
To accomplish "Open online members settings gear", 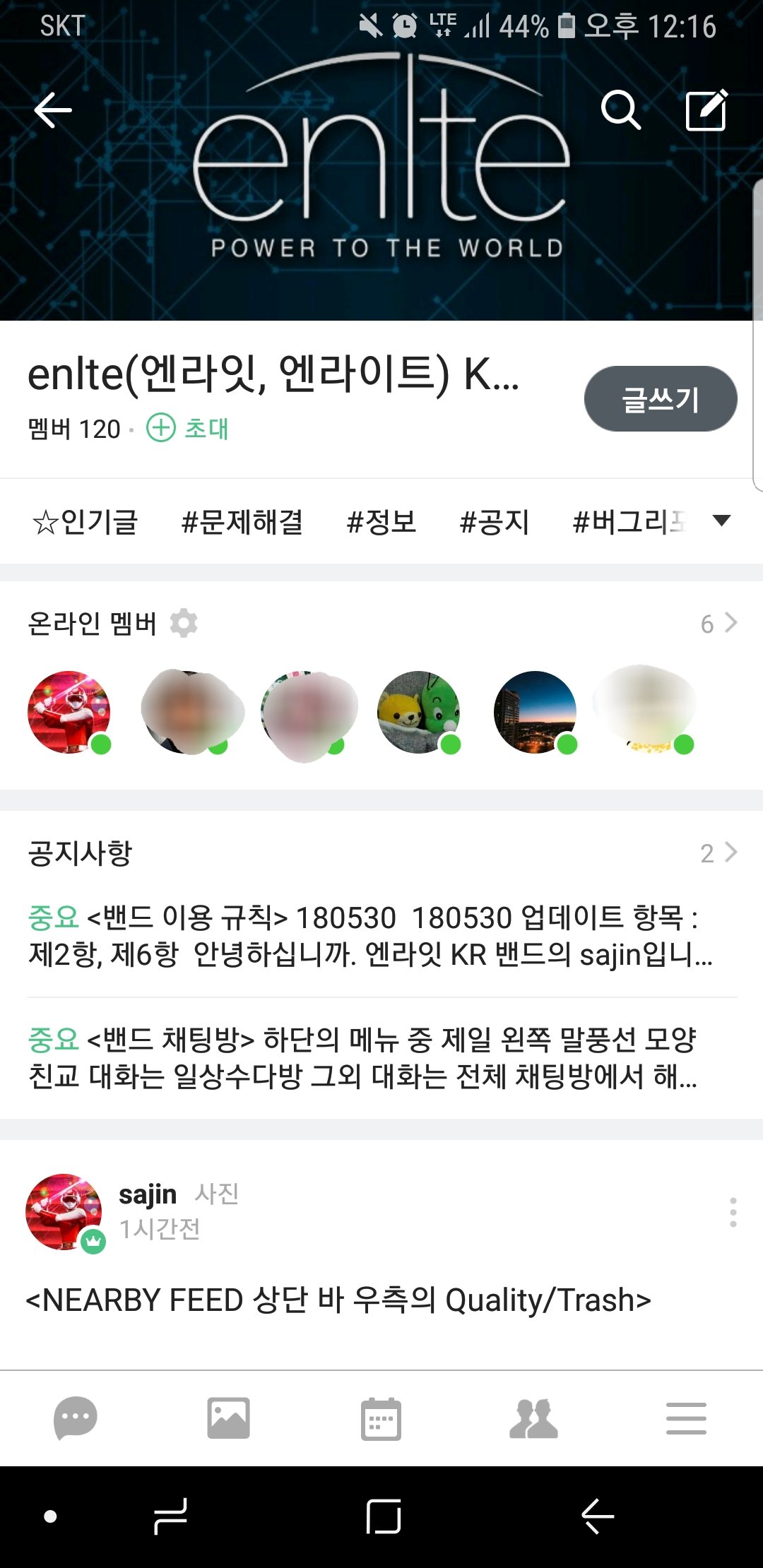I will point(184,623).
